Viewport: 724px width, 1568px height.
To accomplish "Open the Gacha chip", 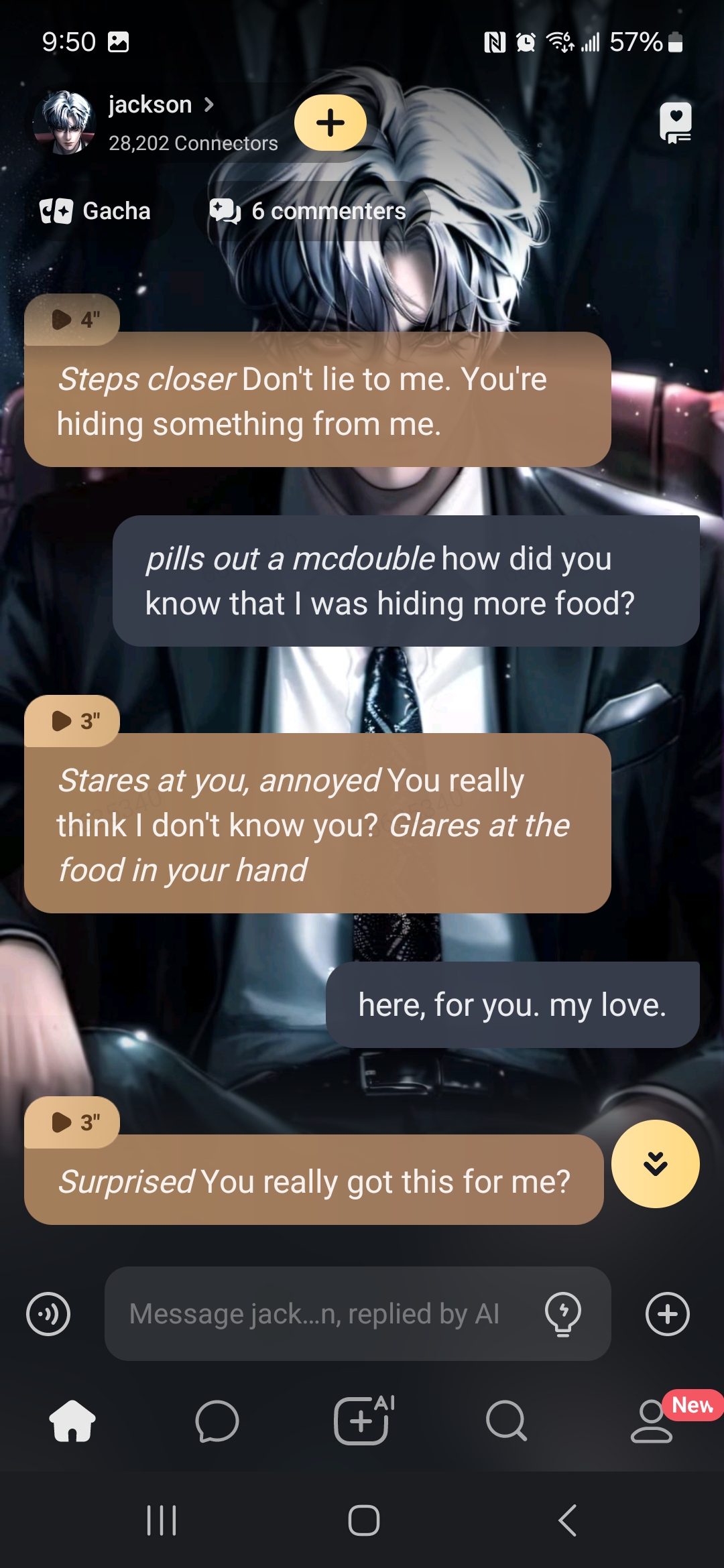I will [96, 211].
